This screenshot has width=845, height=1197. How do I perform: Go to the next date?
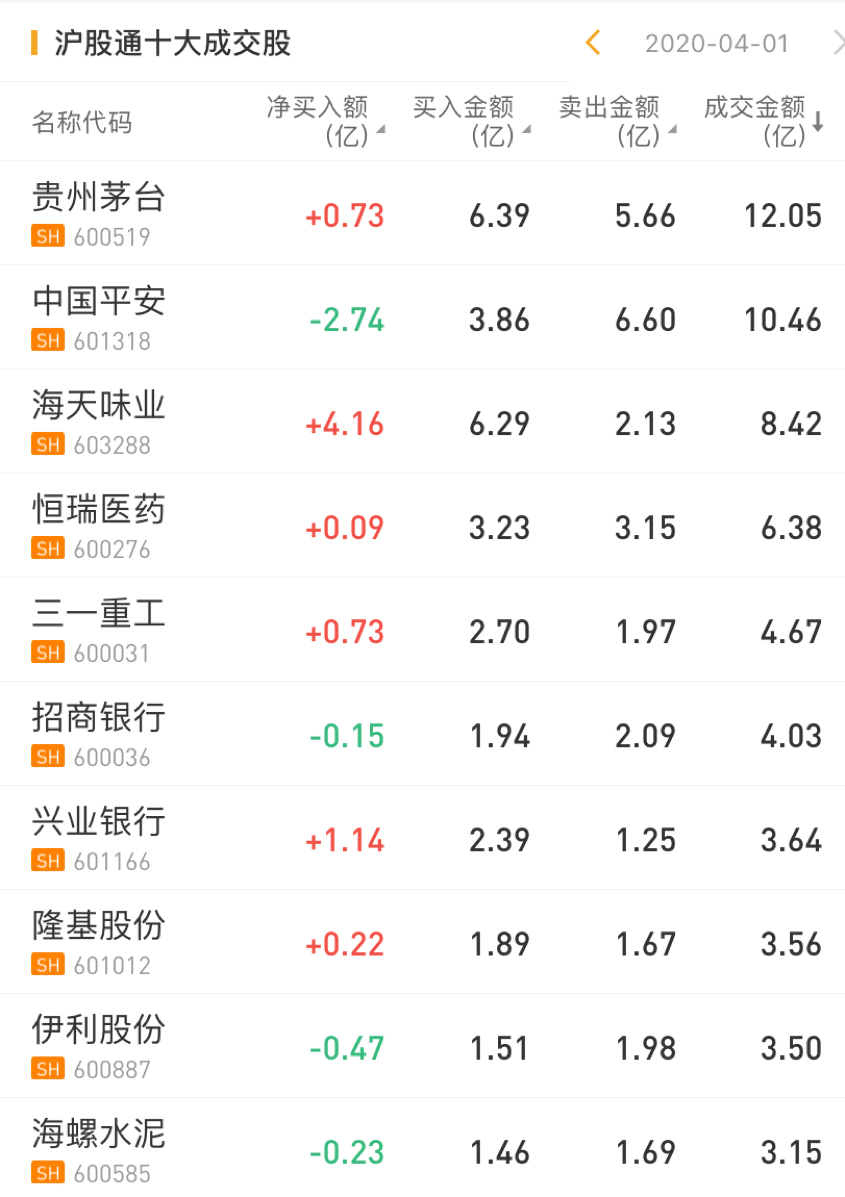(837, 43)
